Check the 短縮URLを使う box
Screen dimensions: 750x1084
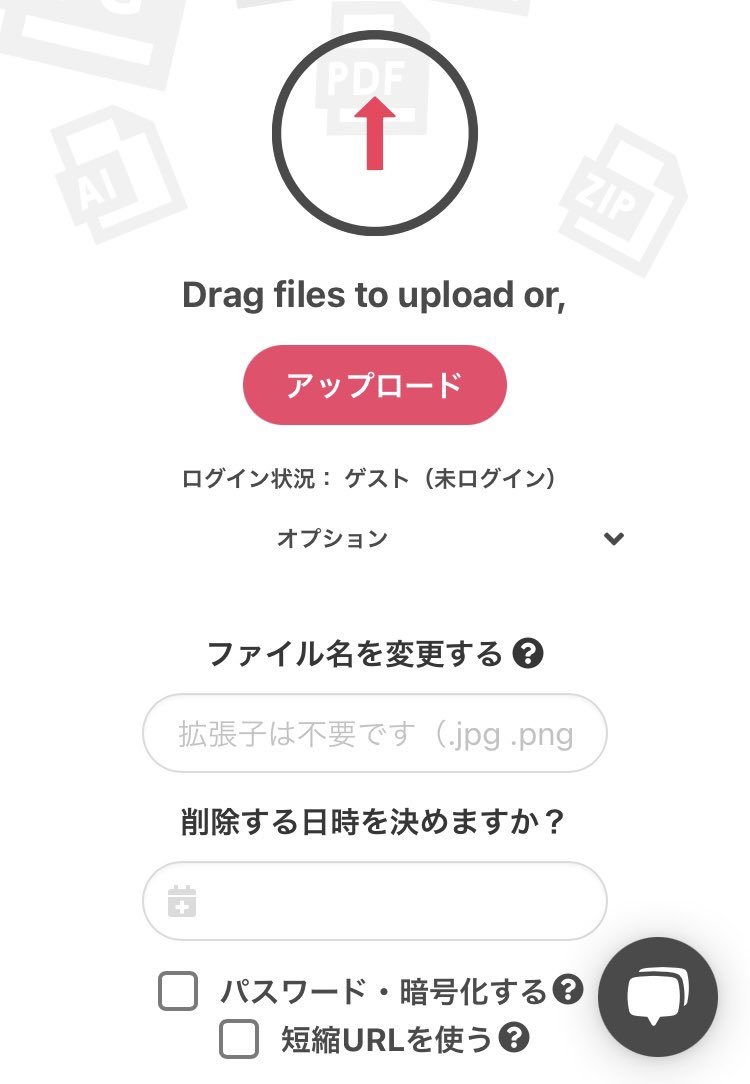tap(238, 1040)
